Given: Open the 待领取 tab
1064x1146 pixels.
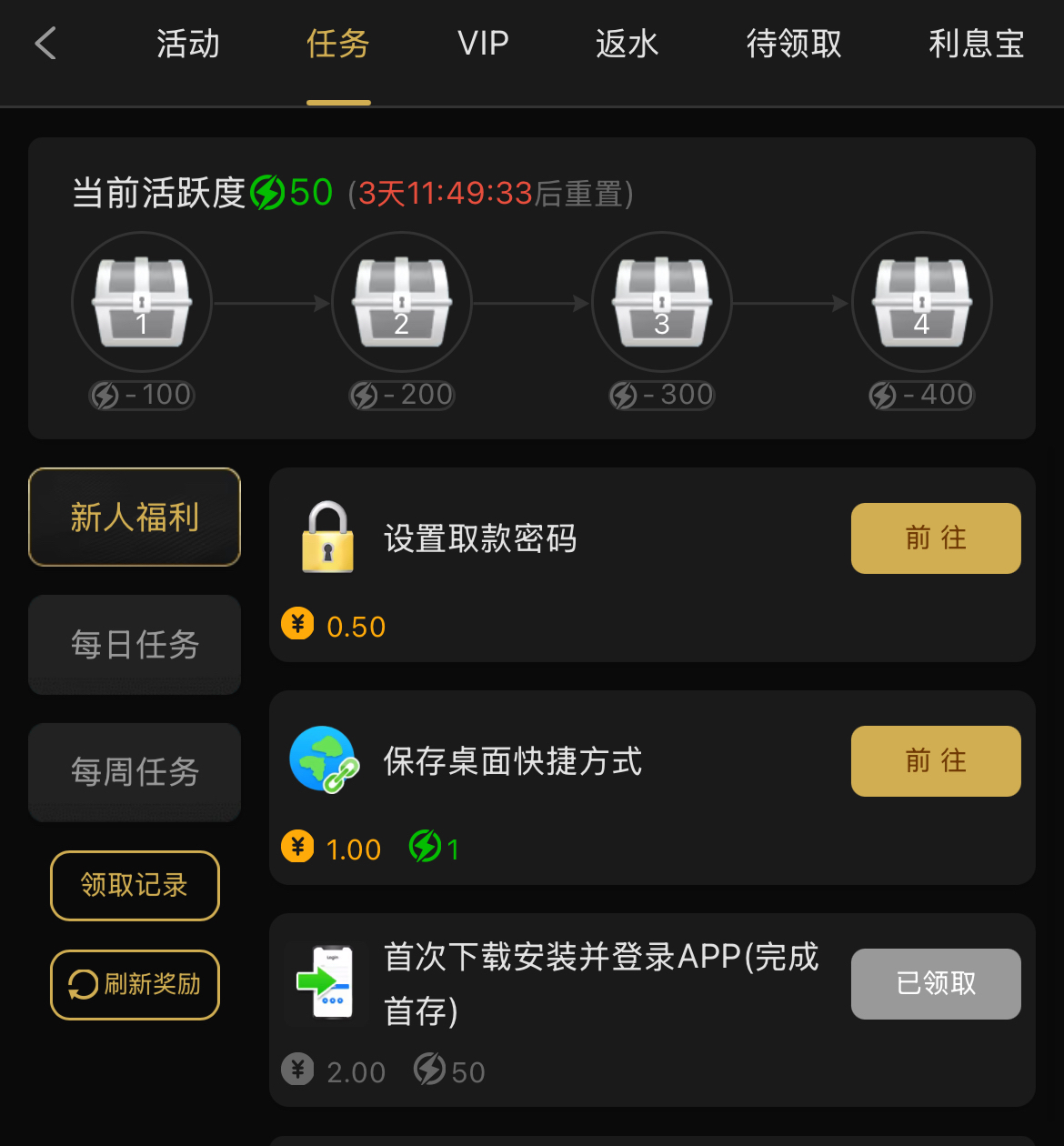Looking at the screenshot, I should 794,44.
